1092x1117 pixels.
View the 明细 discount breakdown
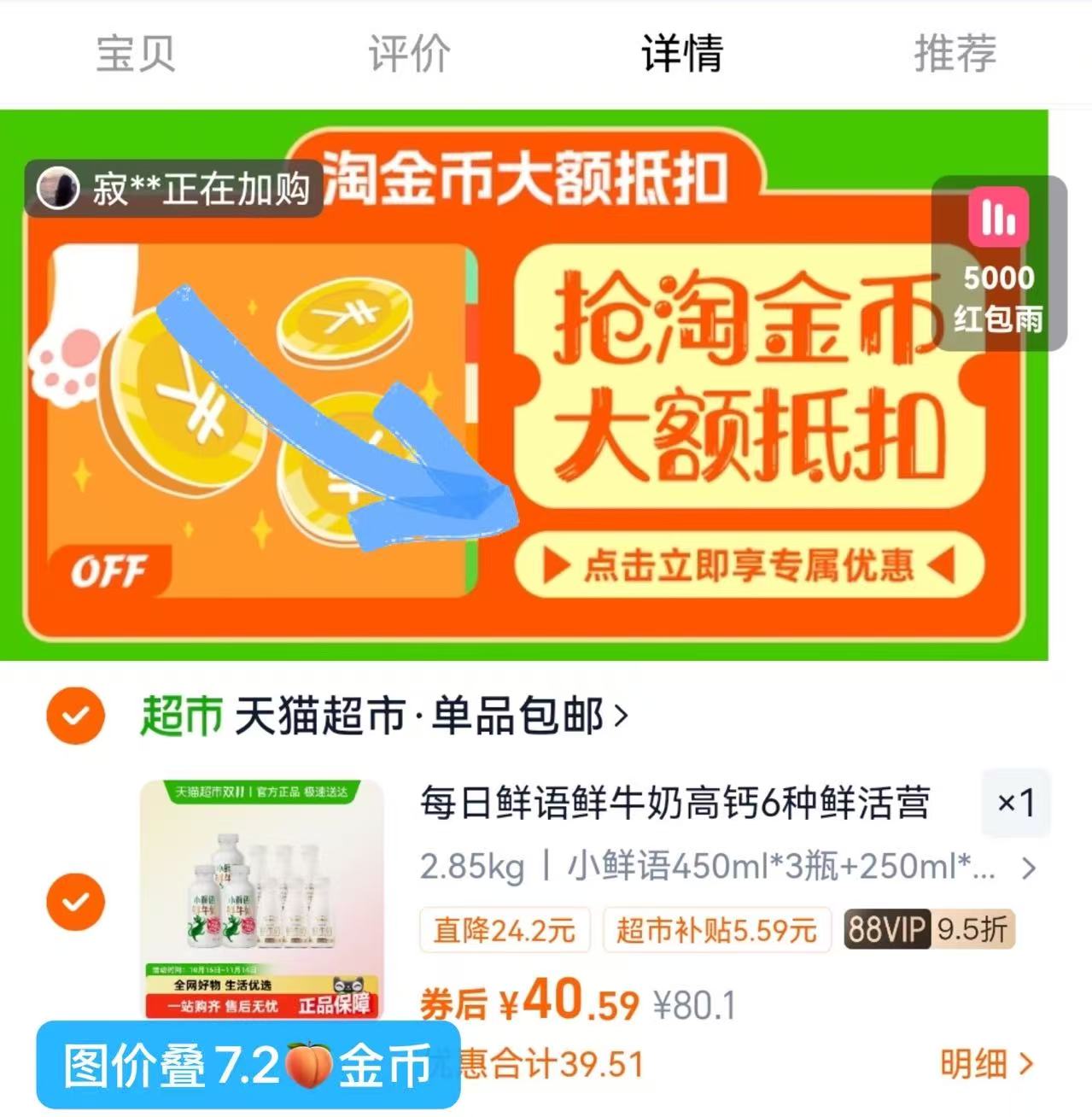click(986, 1064)
